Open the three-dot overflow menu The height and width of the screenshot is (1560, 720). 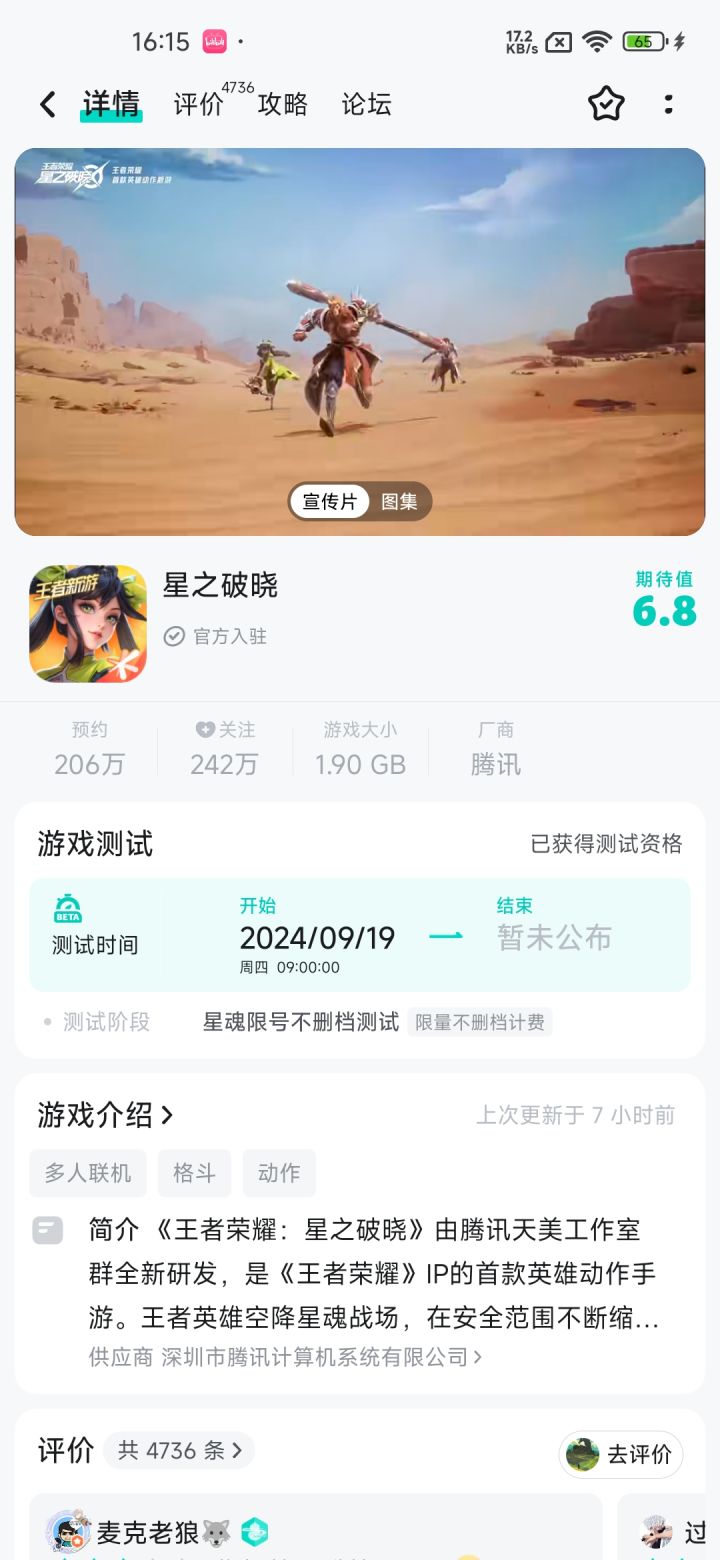[x=668, y=104]
